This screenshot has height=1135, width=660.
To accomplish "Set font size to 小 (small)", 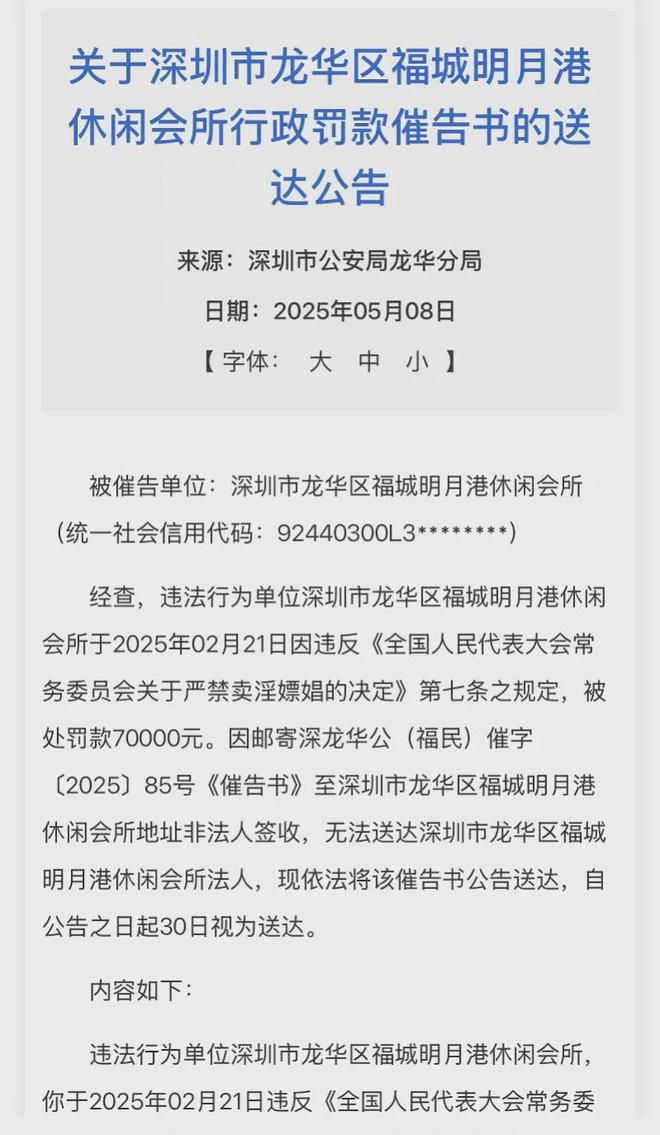I will [x=418, y=362].
